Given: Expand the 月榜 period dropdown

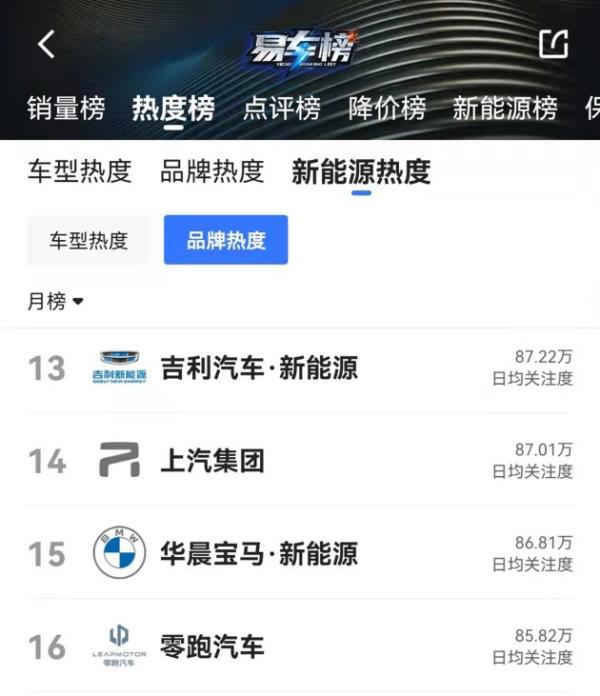Looking at the screenshot, I should tap(56, 301).
